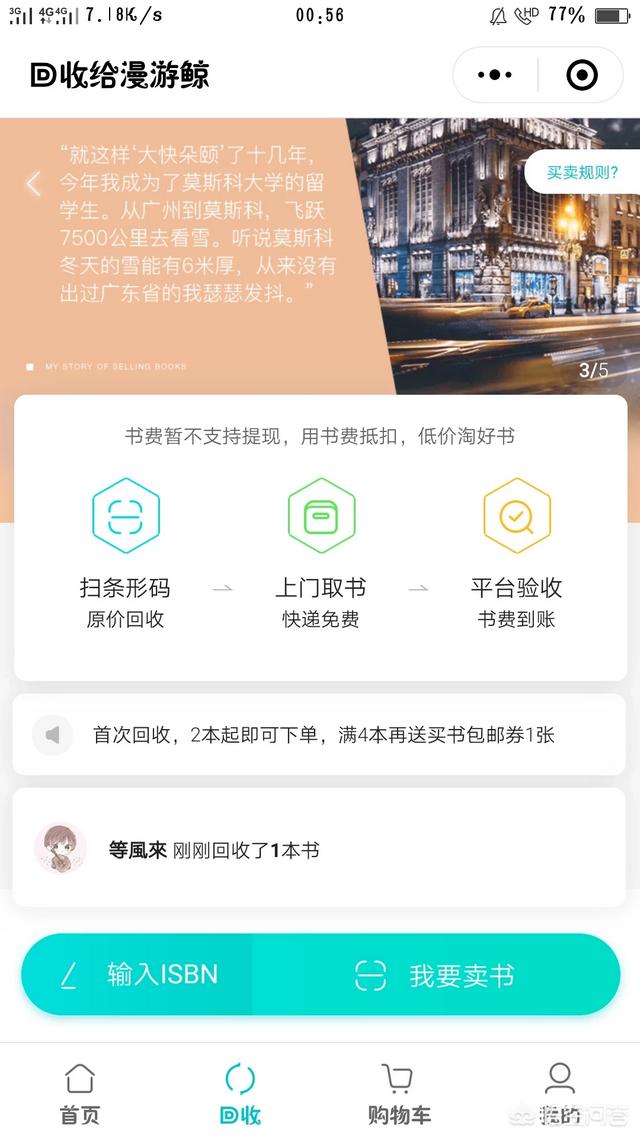This screenshot has height=1138, width=640.
Task: Close the mini program with the circle button
Action: [581, 75]
